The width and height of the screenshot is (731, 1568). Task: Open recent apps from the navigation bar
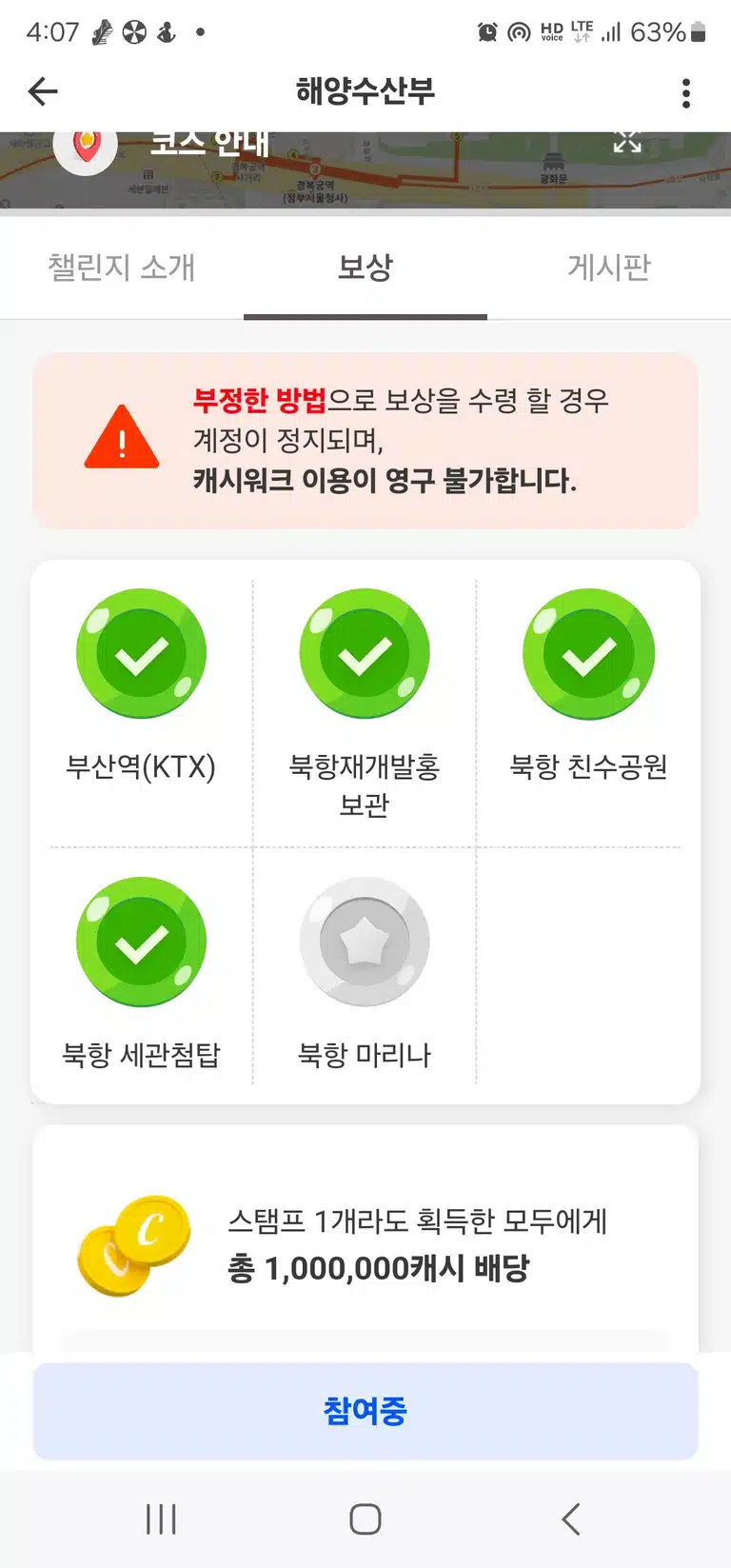coord(161,1519)
